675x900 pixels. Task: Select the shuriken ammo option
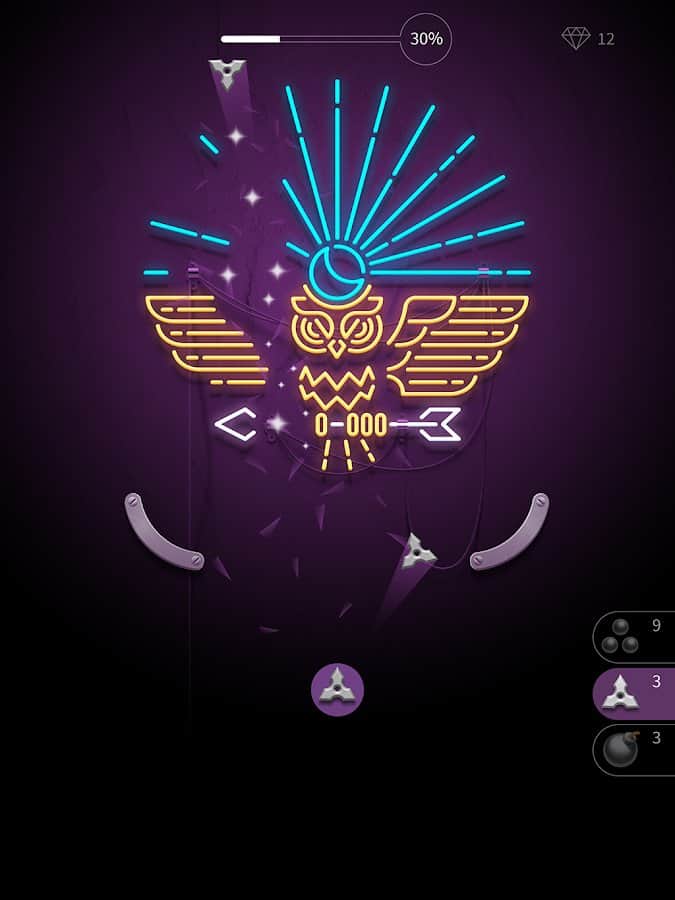(633, 693)
